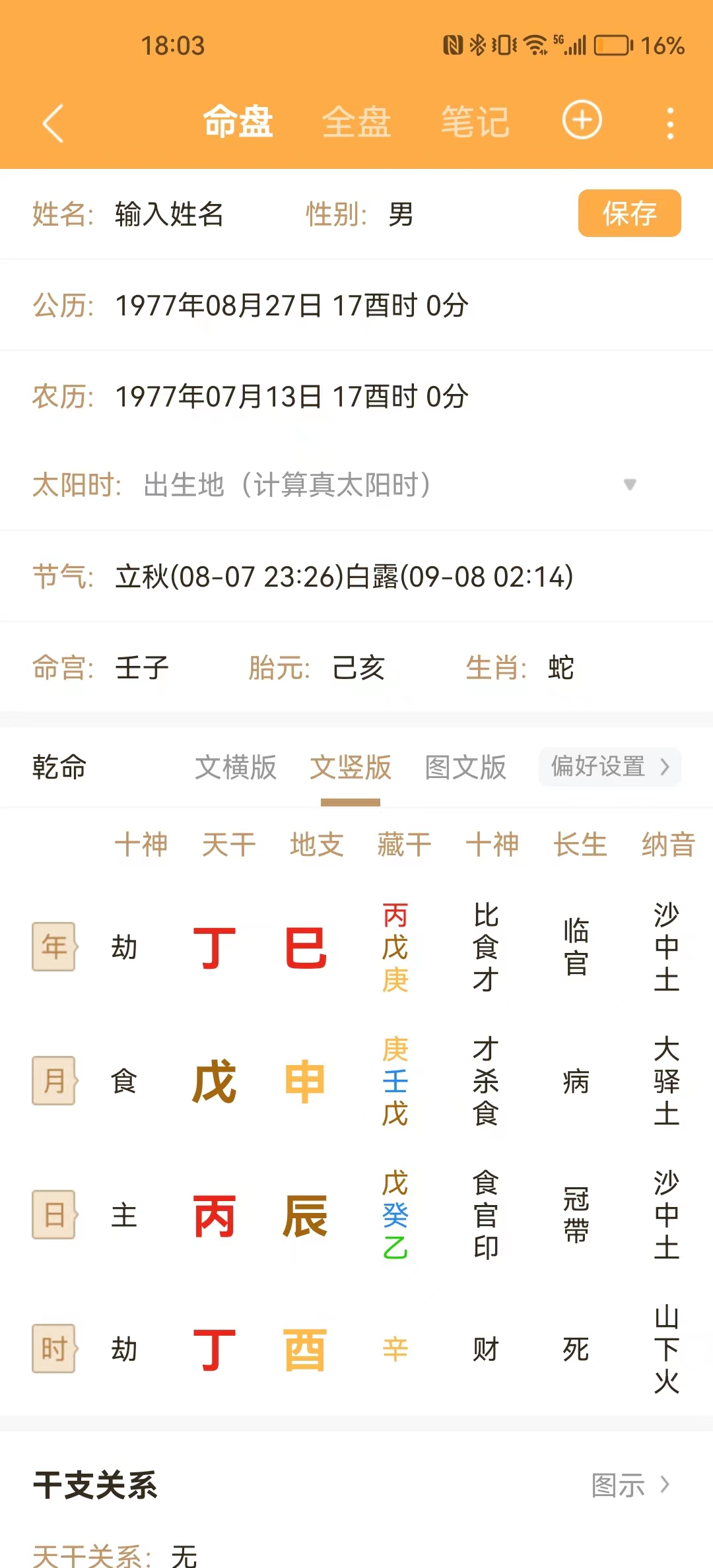The image size is (713, 1568).
Task: Change the 性别 gender value
Action: pos(400,214)
